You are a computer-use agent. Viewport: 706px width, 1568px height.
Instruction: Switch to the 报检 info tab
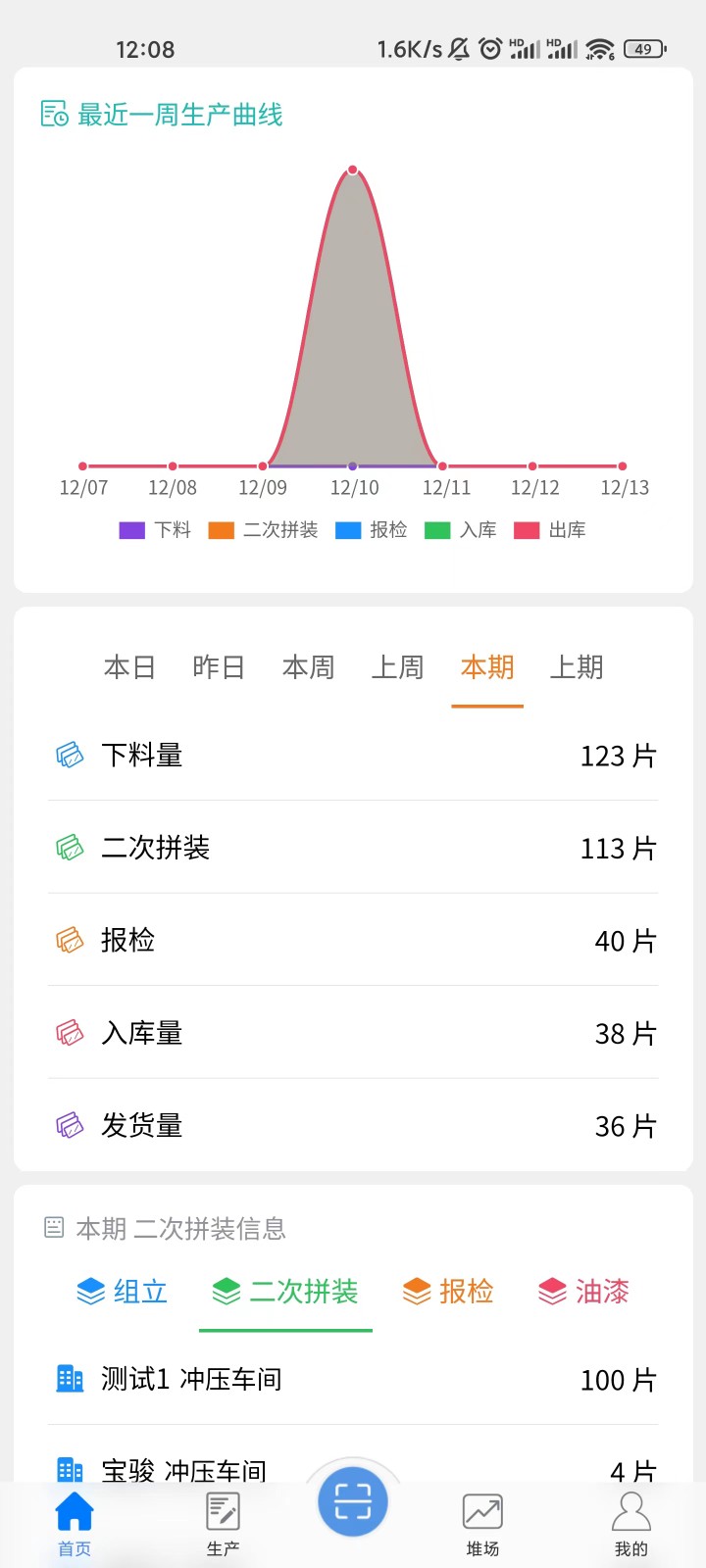(x=448, y=1292)
